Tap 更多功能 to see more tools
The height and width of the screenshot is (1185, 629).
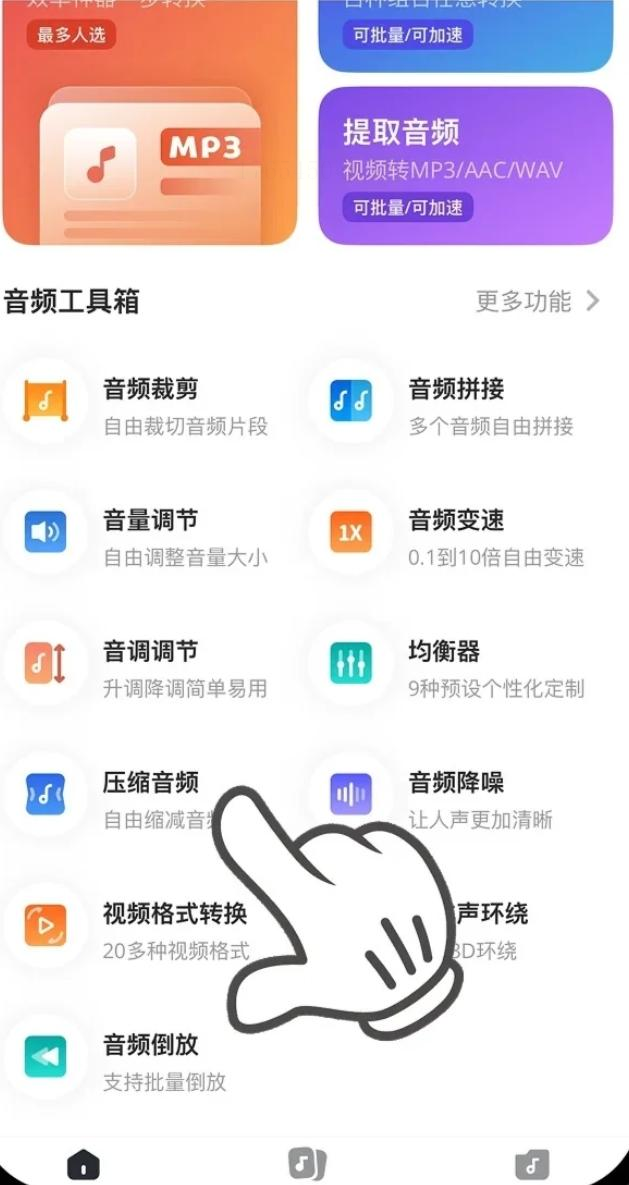pyautogui.click(x=538, y=301)
